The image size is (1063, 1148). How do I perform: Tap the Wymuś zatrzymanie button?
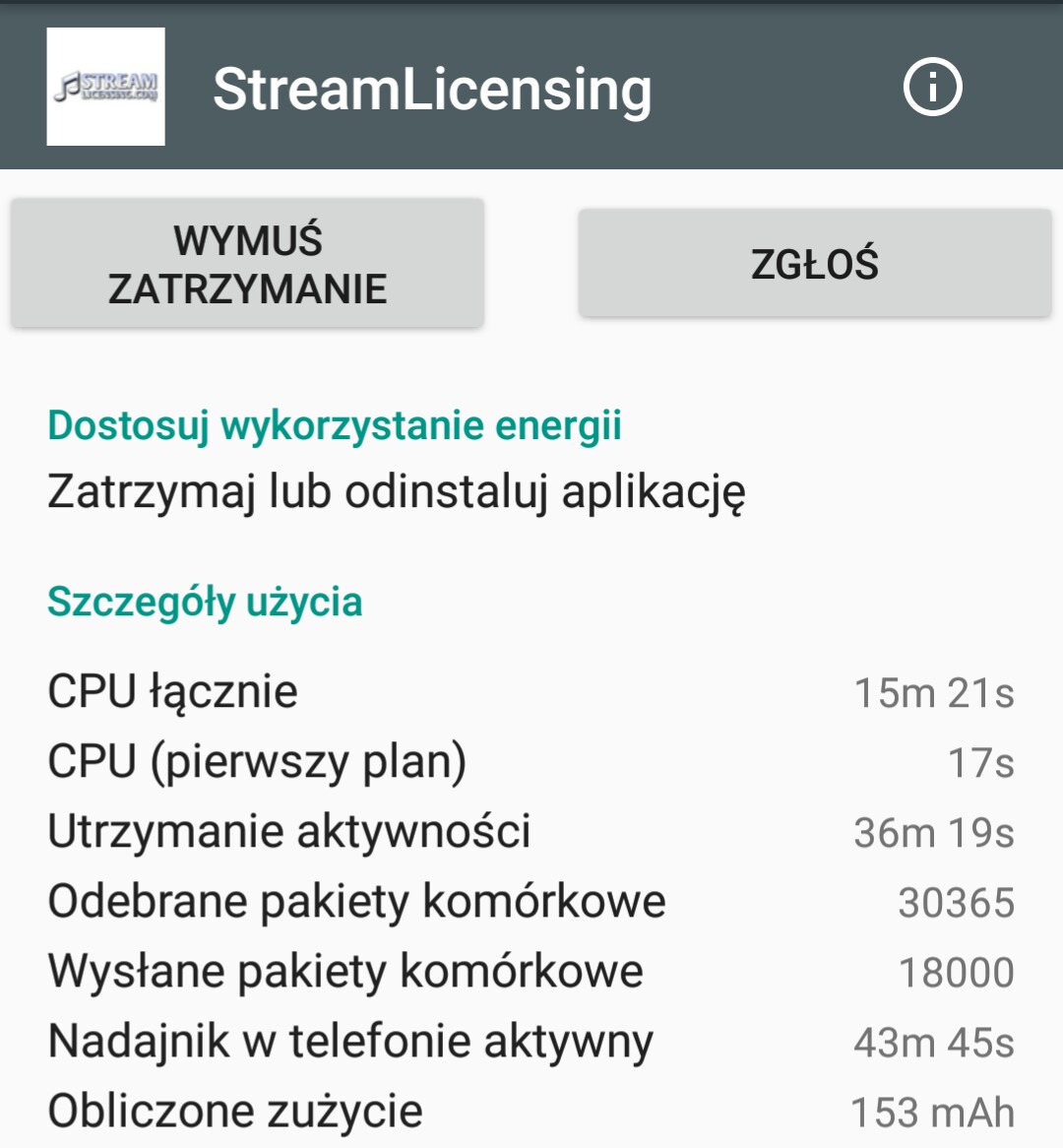pos(247,264)
